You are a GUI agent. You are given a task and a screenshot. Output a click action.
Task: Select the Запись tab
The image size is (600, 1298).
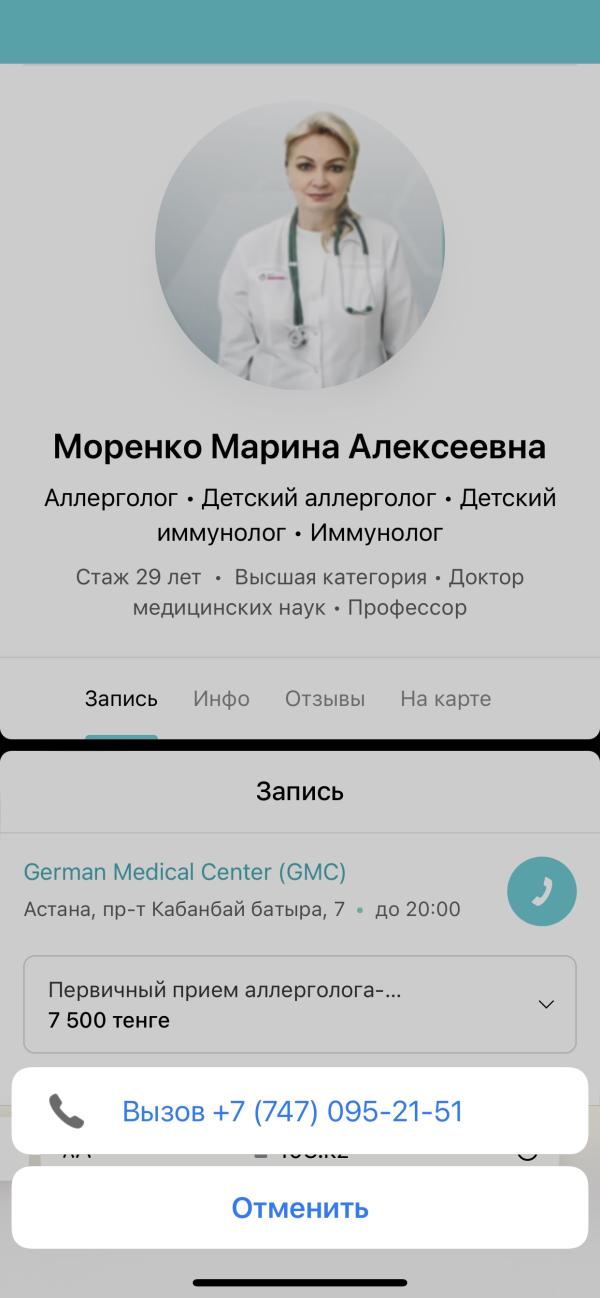pyautogui.click(x=121, y=699)
